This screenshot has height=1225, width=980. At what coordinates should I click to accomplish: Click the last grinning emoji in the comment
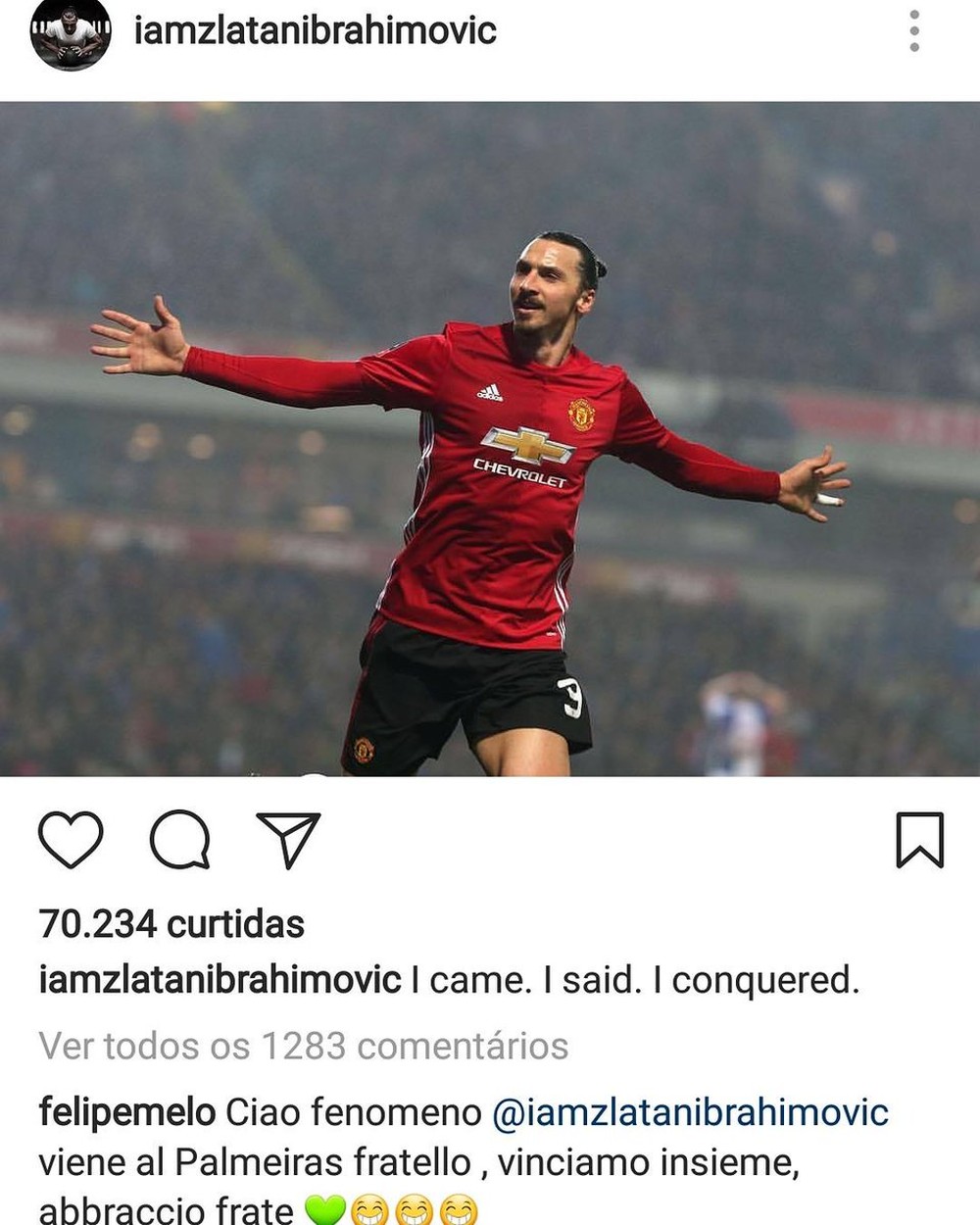(x=461, y=1207)
